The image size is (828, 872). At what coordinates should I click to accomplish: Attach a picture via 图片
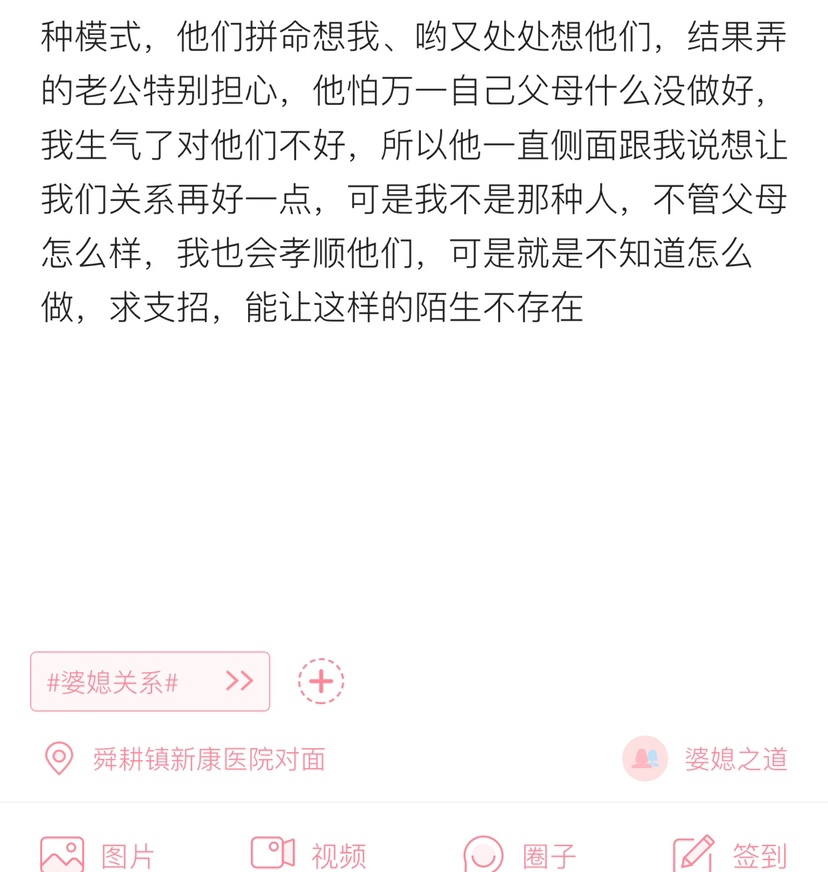click(98, 855)
